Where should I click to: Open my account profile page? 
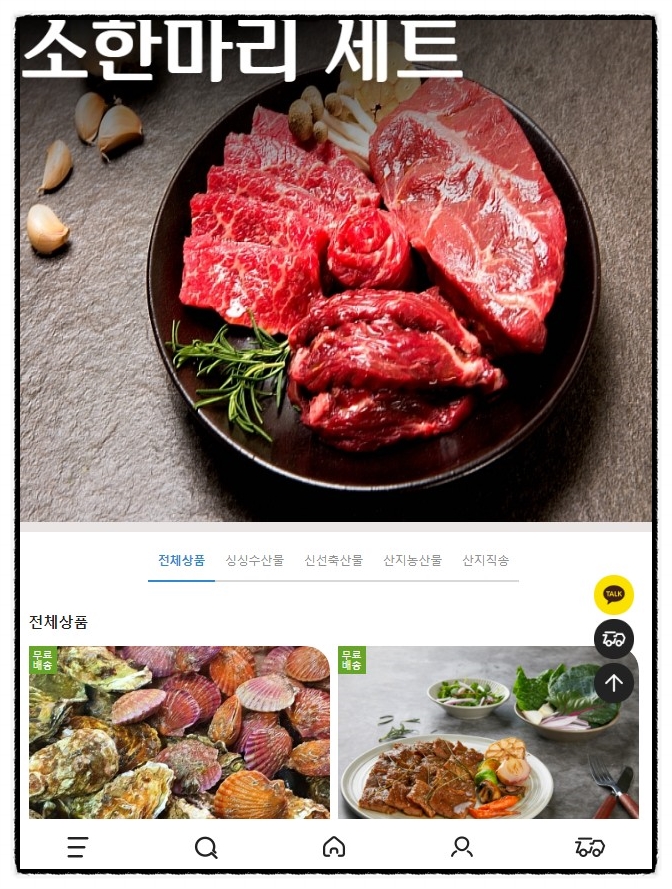click(462, 847)
